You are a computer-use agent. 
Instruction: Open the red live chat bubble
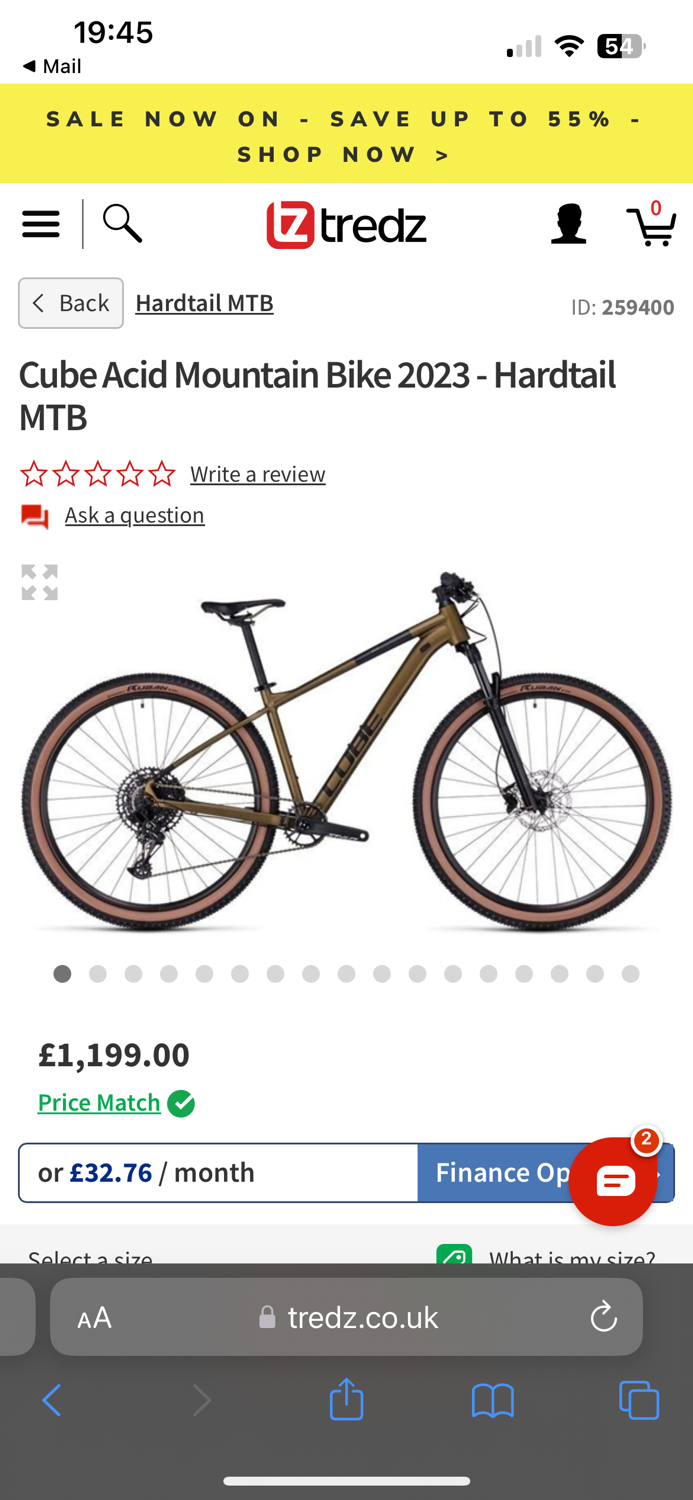click(x=613, y=1181)
